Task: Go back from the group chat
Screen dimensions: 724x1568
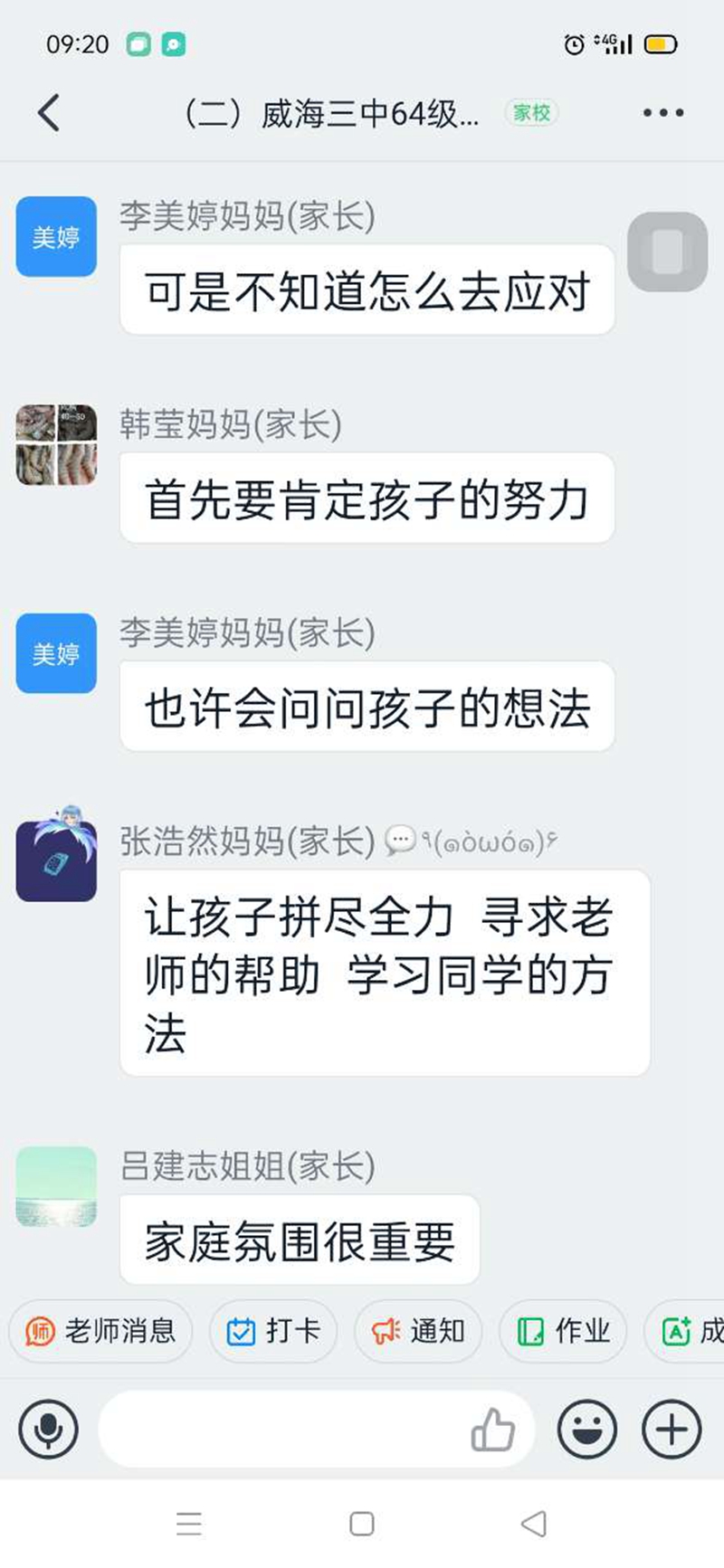Action: point(49,113)
